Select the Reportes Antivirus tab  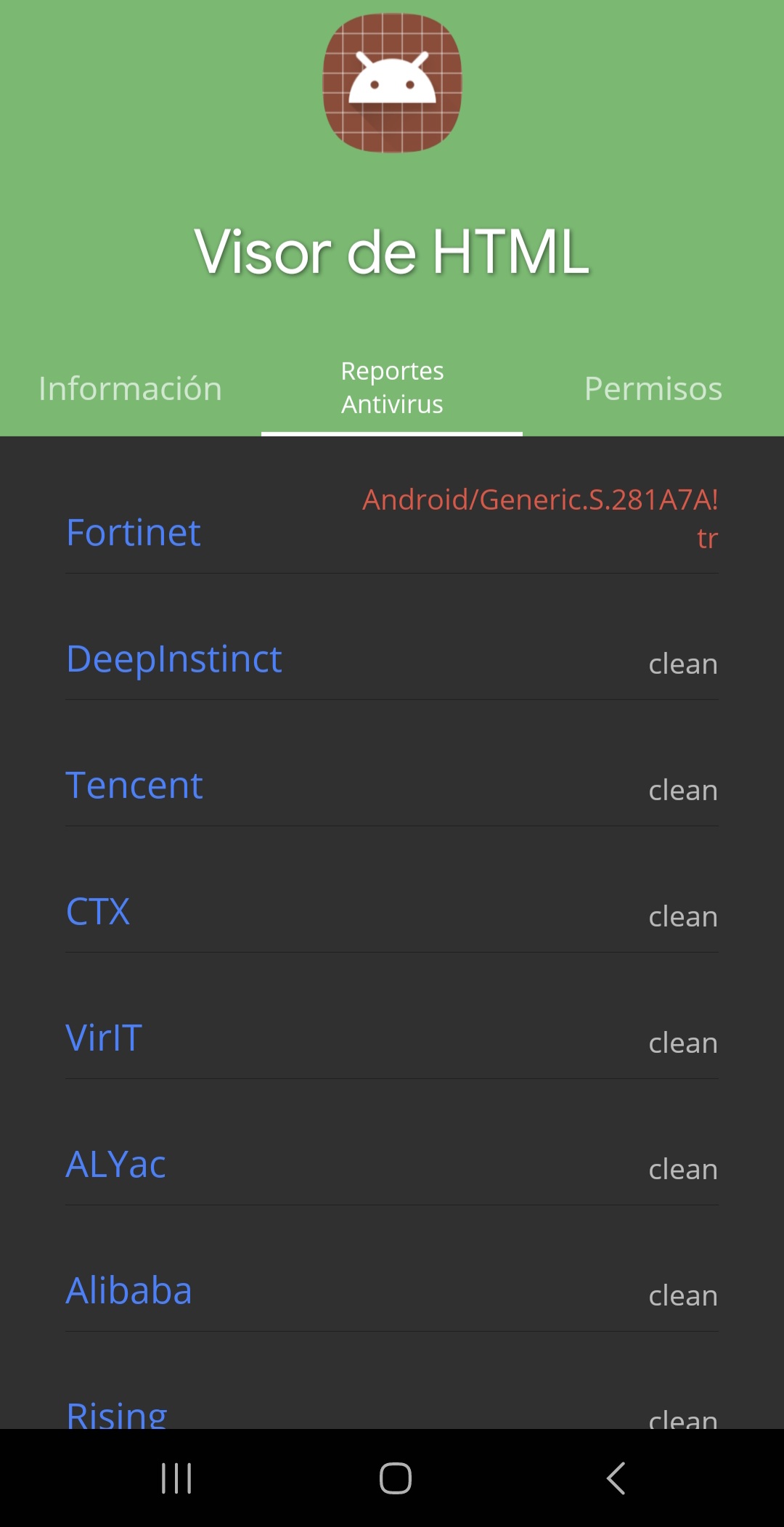[392, 388]
